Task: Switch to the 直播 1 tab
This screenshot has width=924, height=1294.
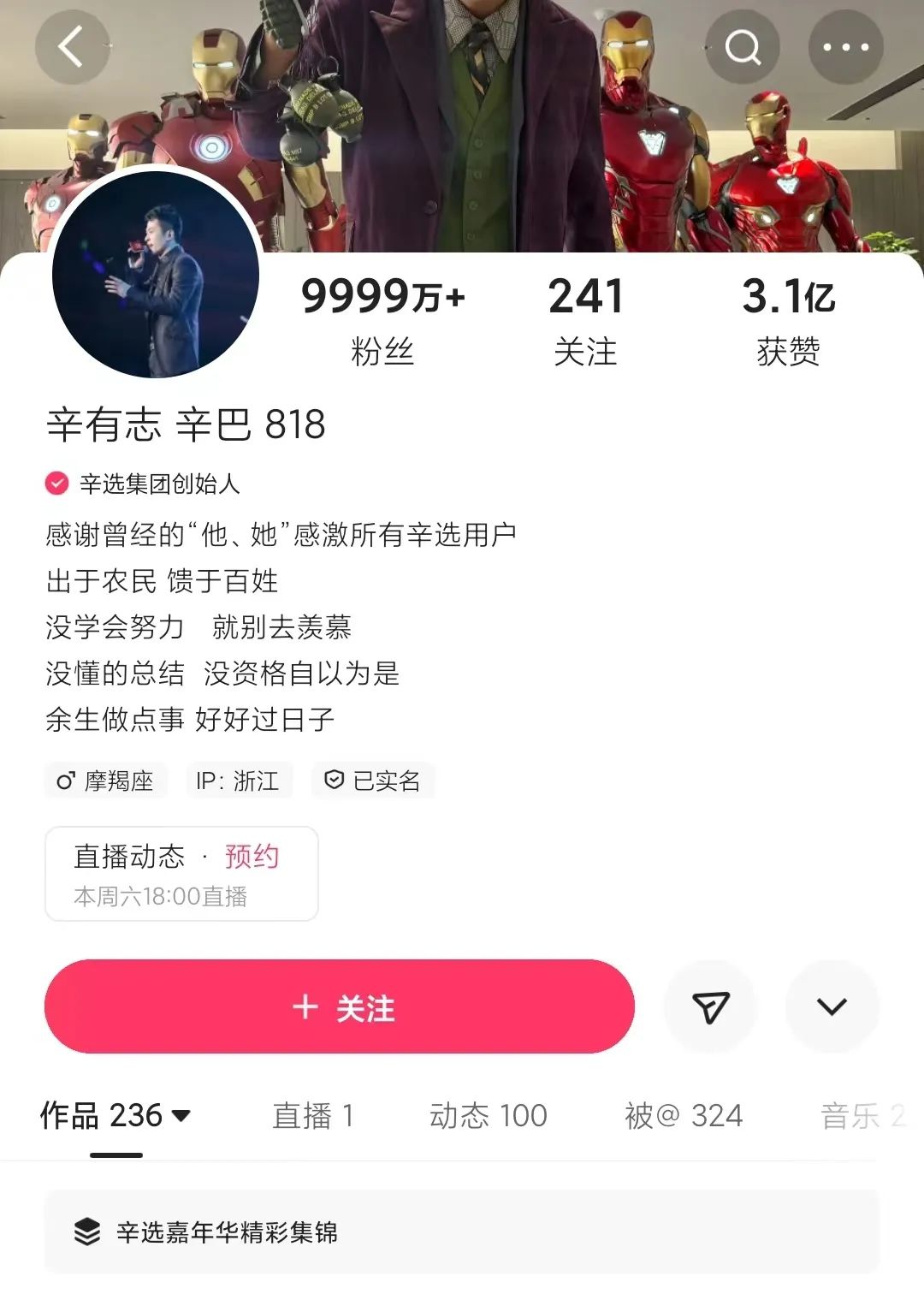Action: tap(312, 1115)
